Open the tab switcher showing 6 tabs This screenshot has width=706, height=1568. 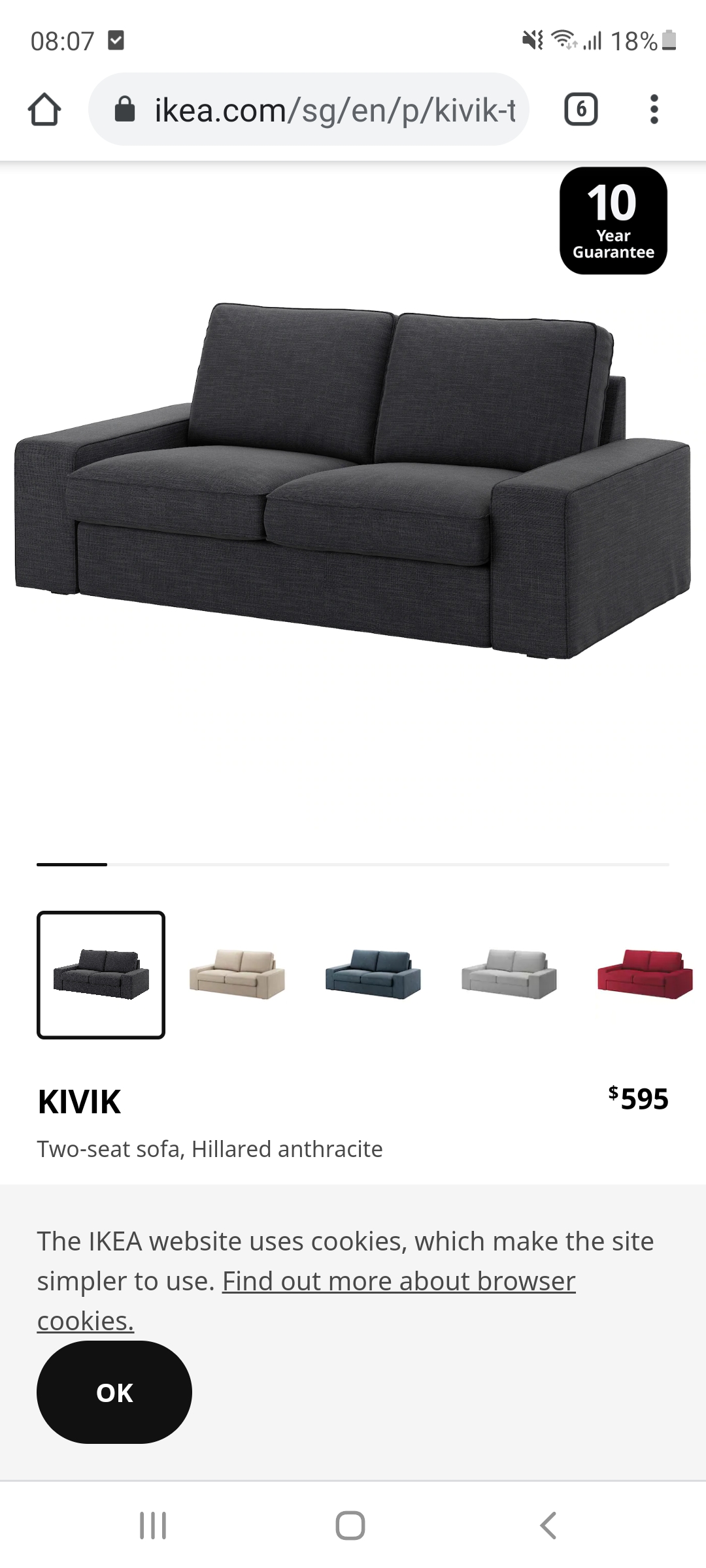pos(580,110)
